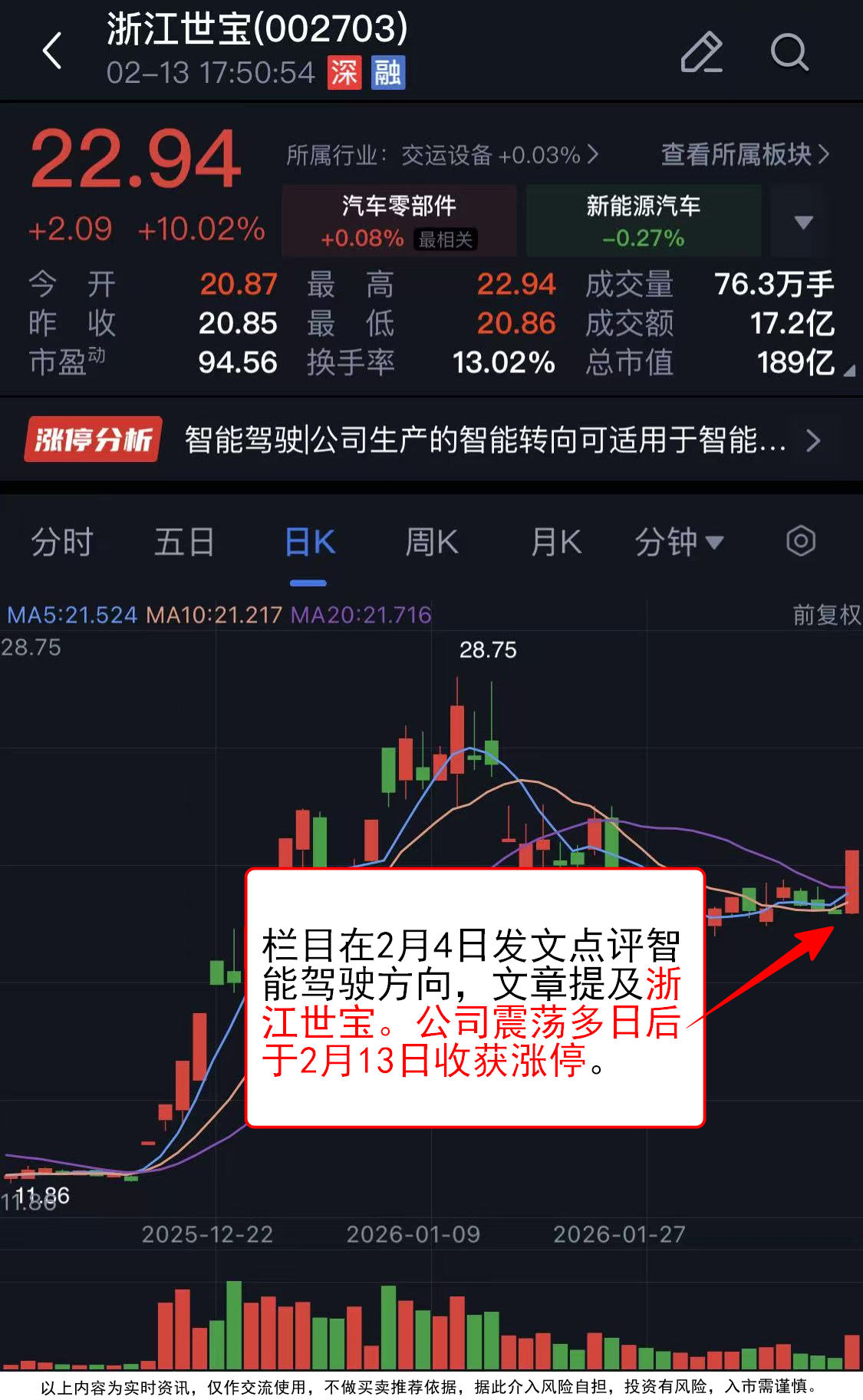Open the 交运设备 industry link

pos(442,155)
